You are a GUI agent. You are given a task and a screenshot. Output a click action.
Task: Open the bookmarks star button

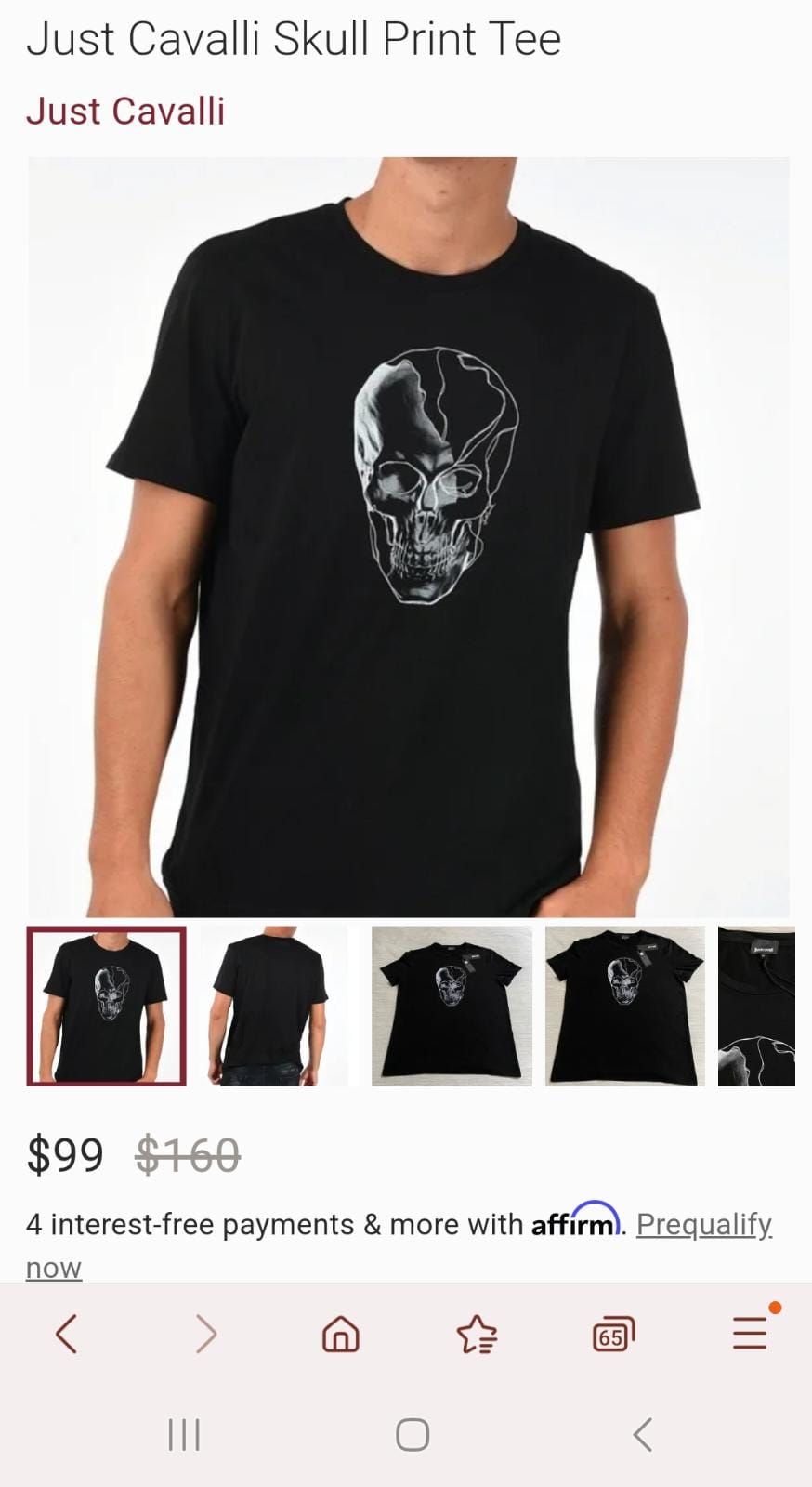point(477,1335)
